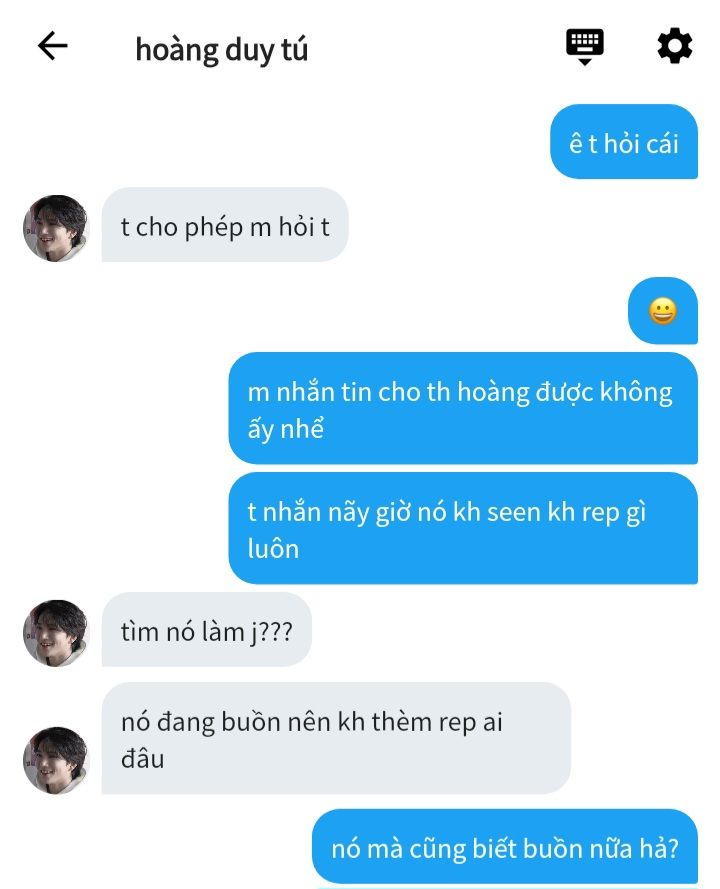Tap avatar beside "t cho phép m hỏi t"
Viewport: 720px width, 889px height.
point(56,228)
